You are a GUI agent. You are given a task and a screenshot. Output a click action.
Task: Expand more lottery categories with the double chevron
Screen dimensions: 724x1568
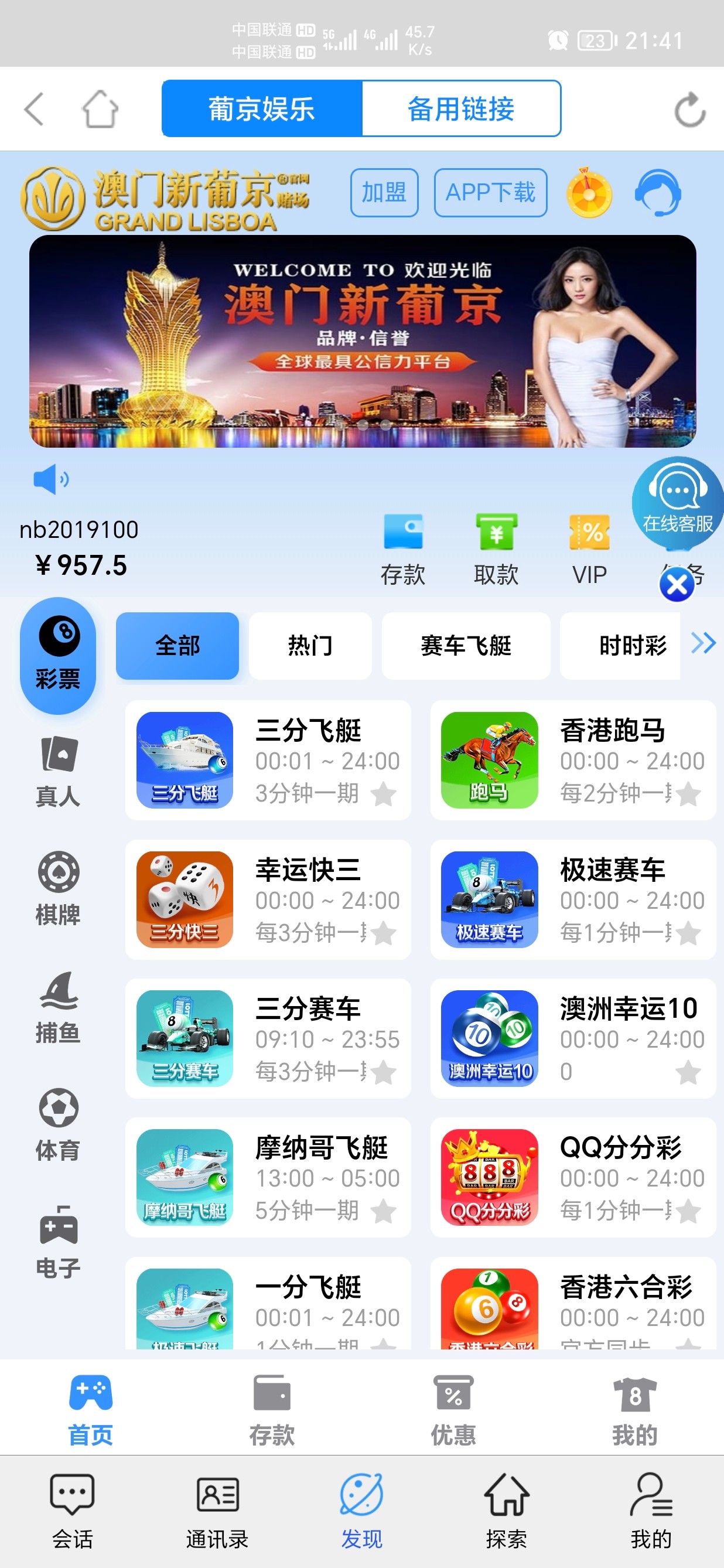(704, 643)
